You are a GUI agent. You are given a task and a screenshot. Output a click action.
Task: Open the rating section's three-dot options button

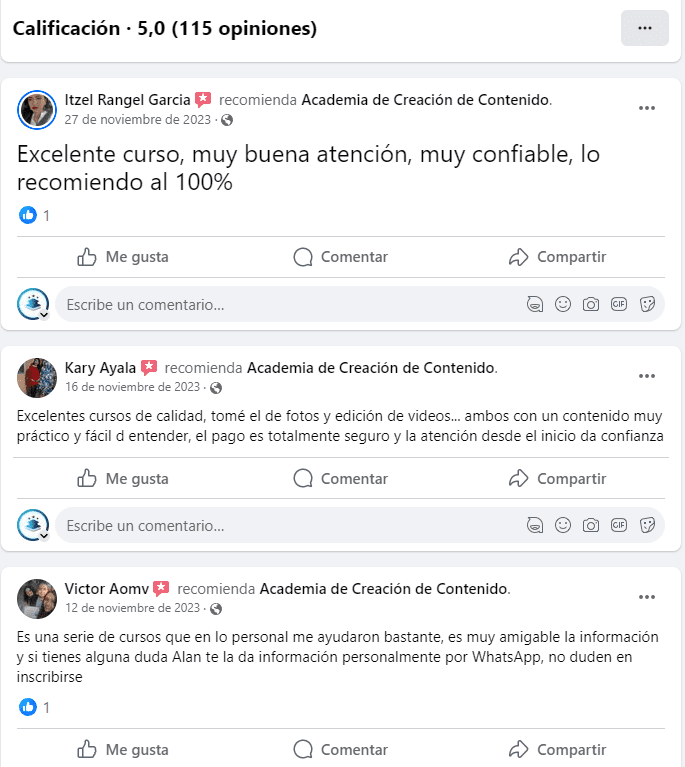tap(644, 28)
